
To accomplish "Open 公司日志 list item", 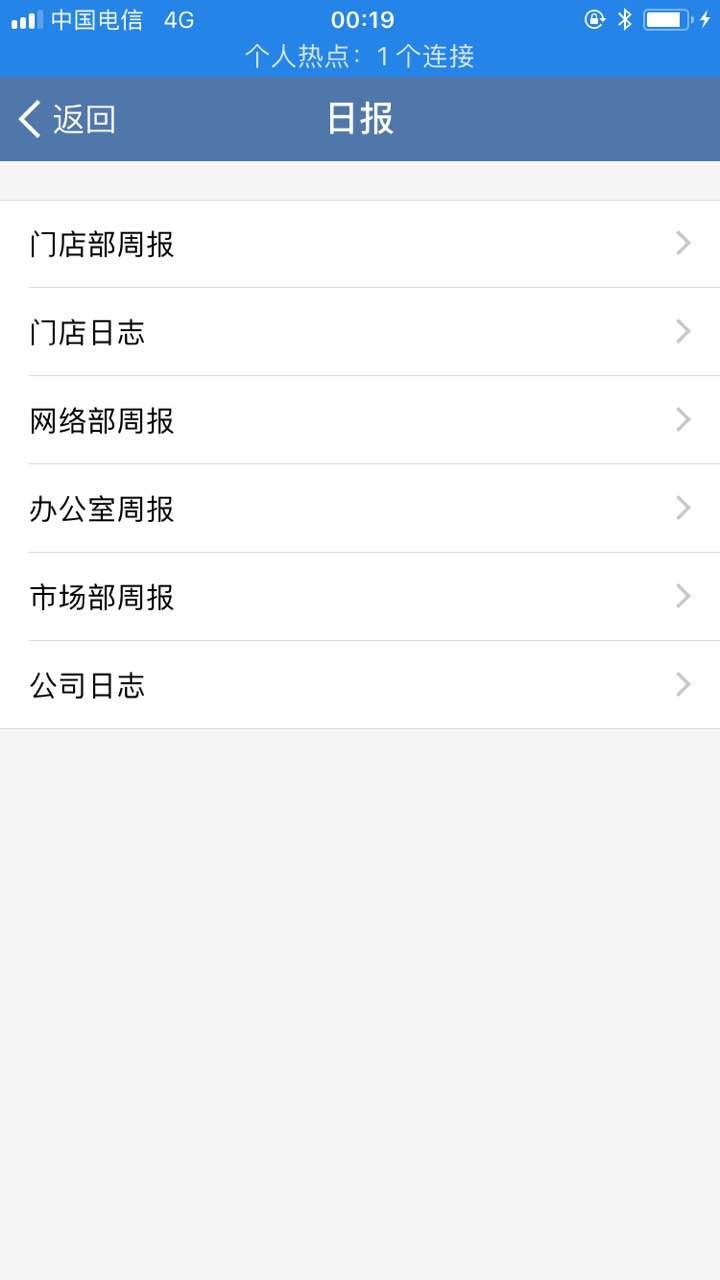I will tap(360, 685).
